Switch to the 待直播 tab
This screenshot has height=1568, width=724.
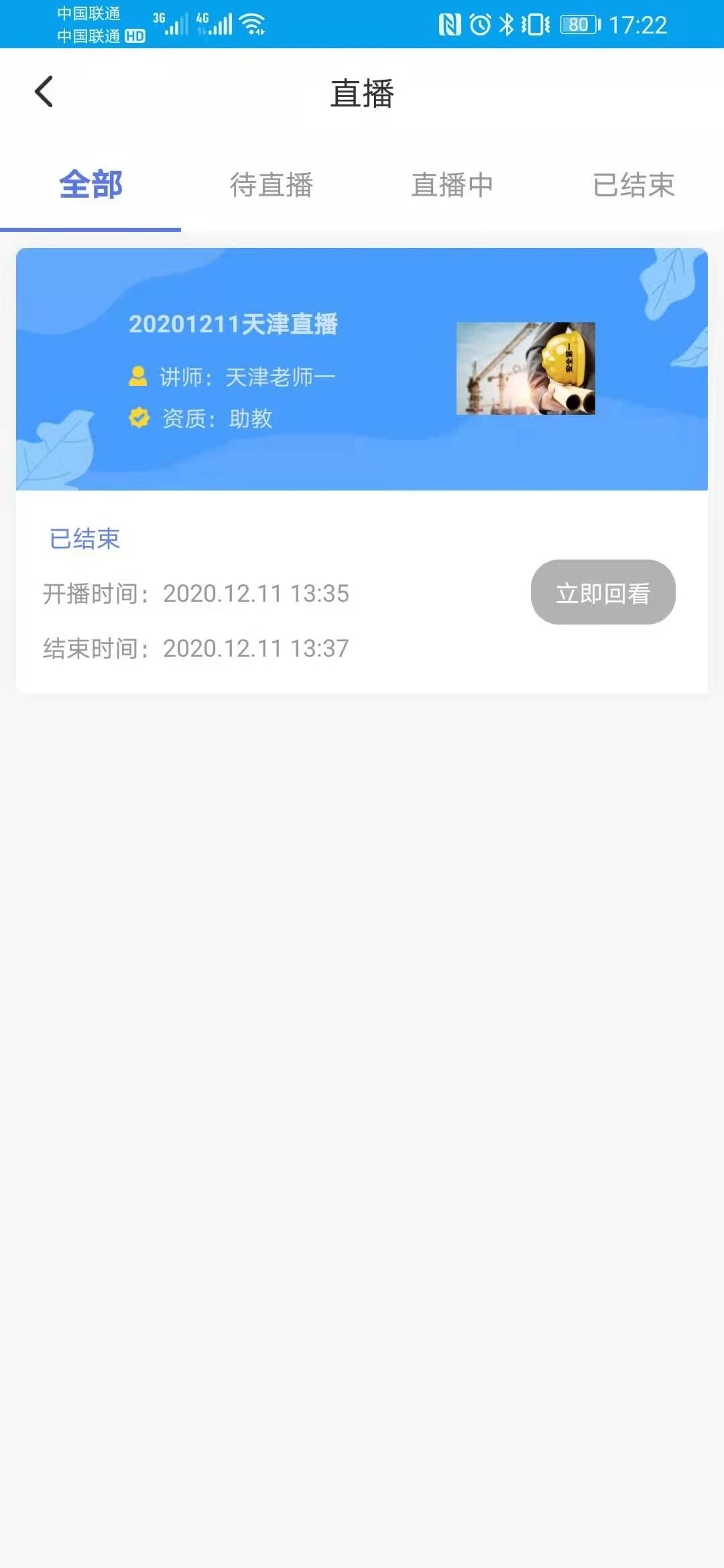pyautogui.click(x=271, y=185)
